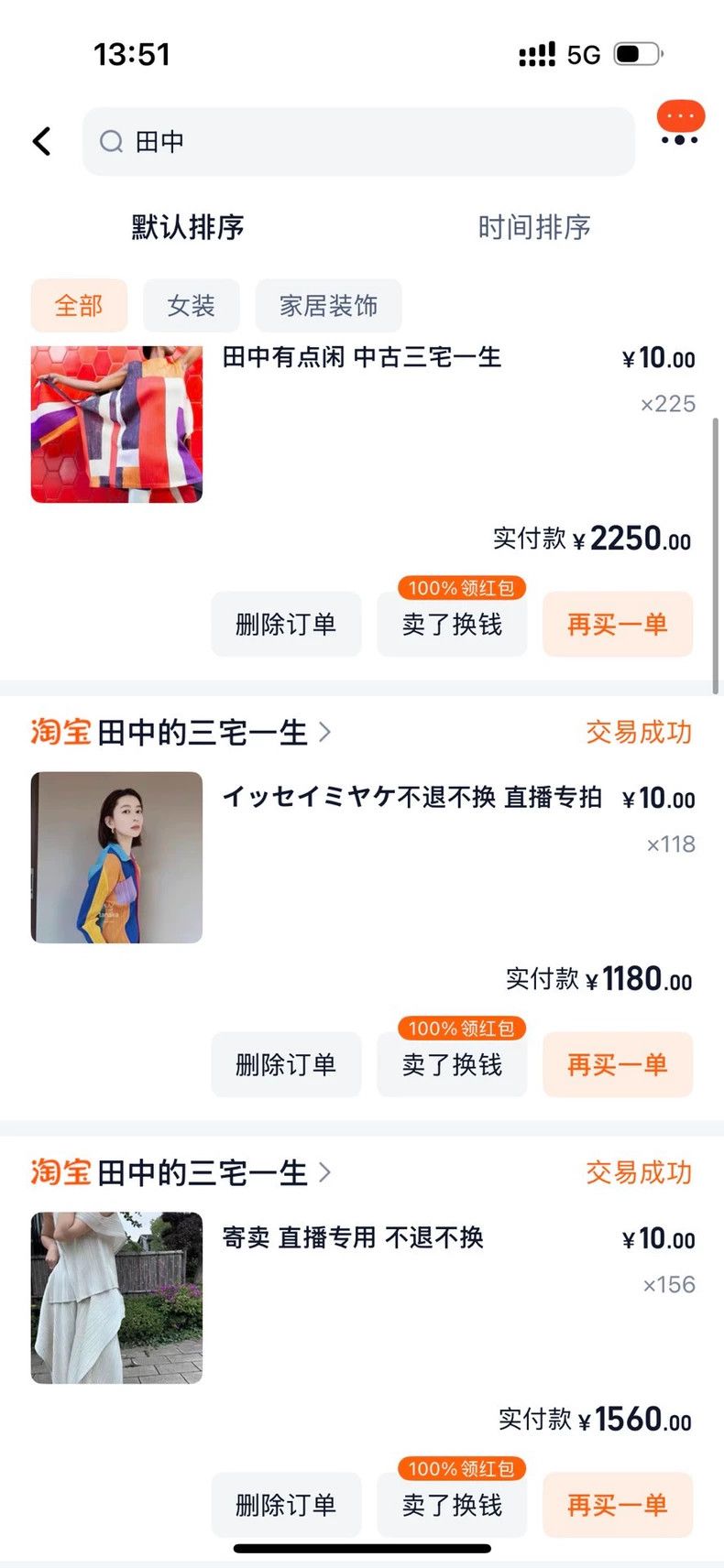The width and height of the screenshot is (724, 1568).
Task: Tap 卖了换钱 on the ¥1180 order
Action: pos(452,1064)
